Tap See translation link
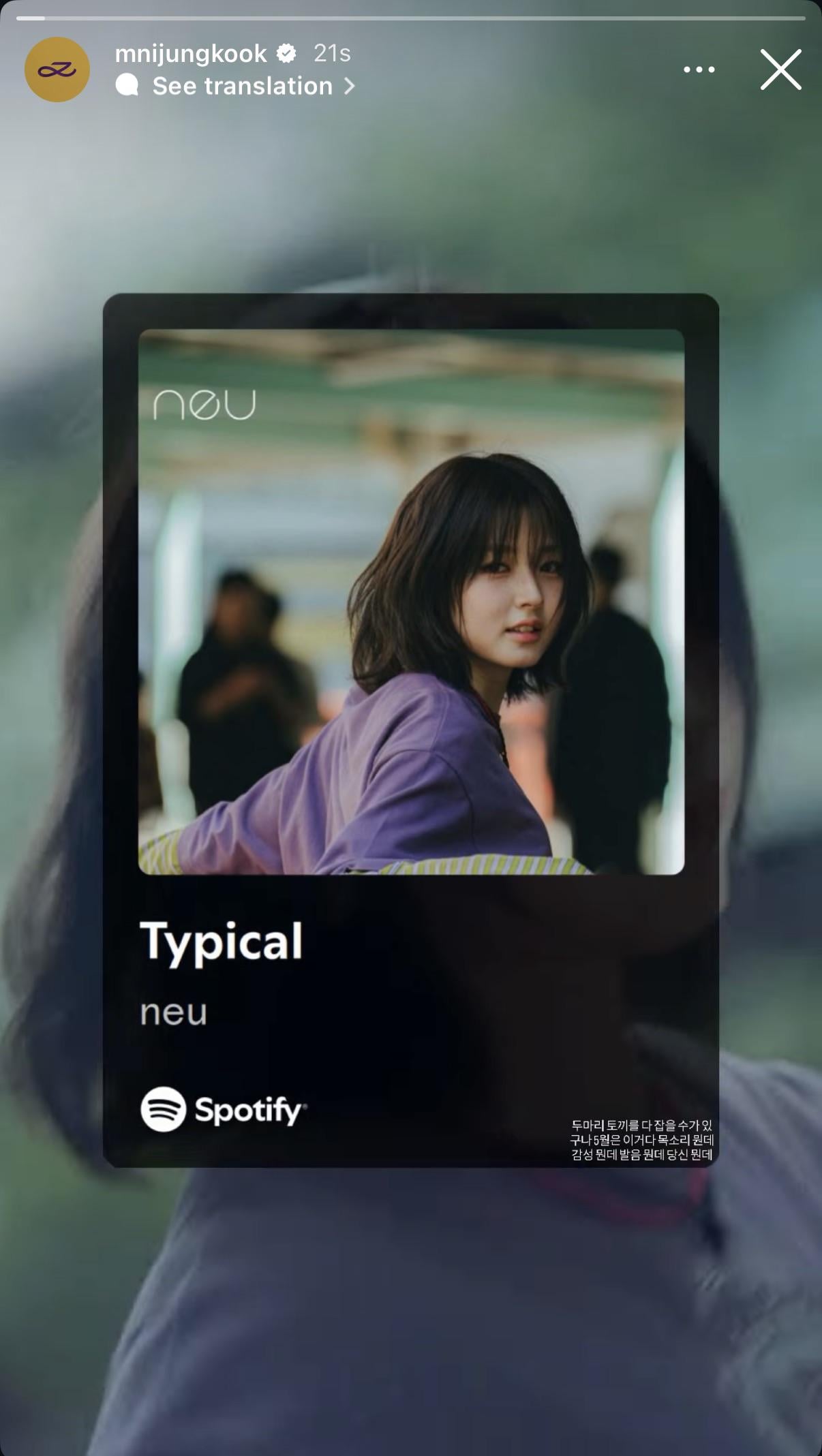The height and width of the screenshot is (1456, 822). point(242,86)
